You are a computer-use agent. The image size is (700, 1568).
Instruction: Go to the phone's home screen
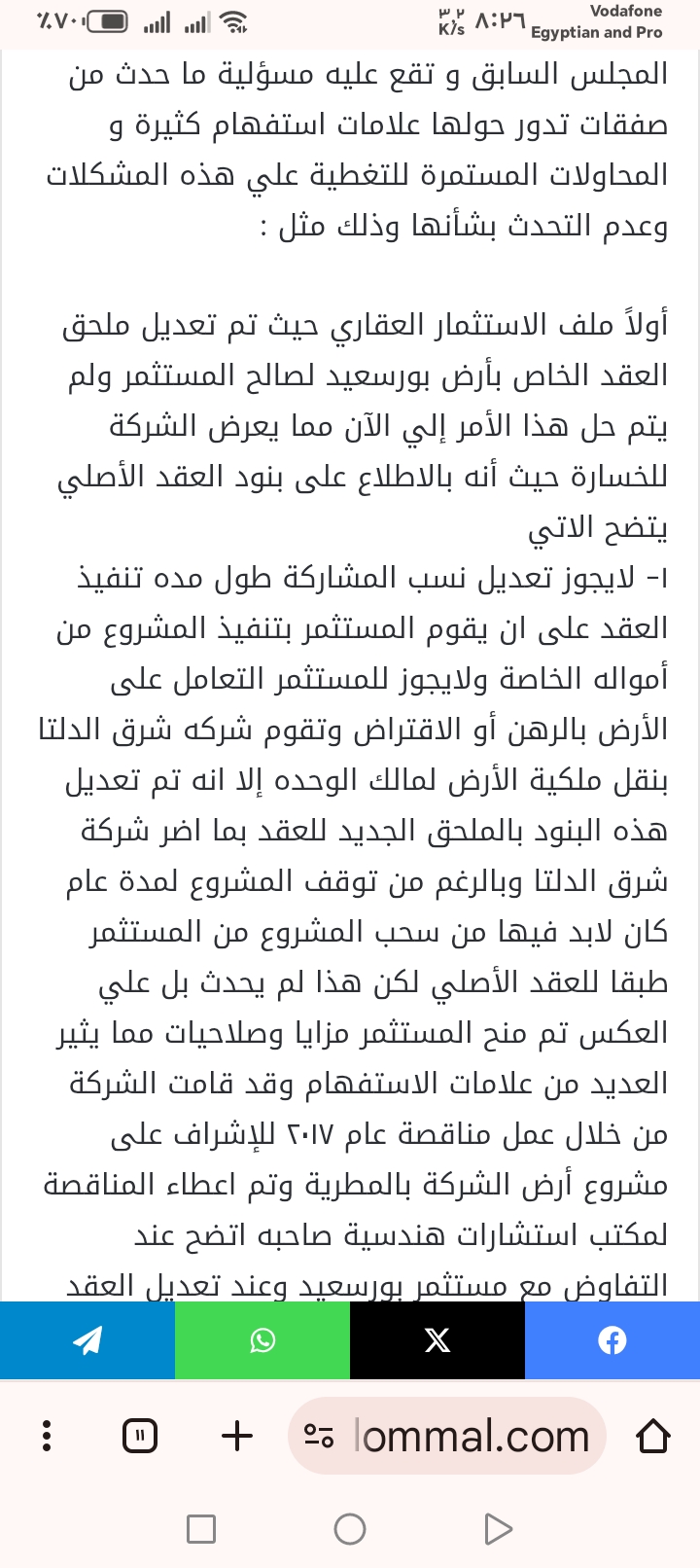pyautogui.click(x=350, y=1529)
